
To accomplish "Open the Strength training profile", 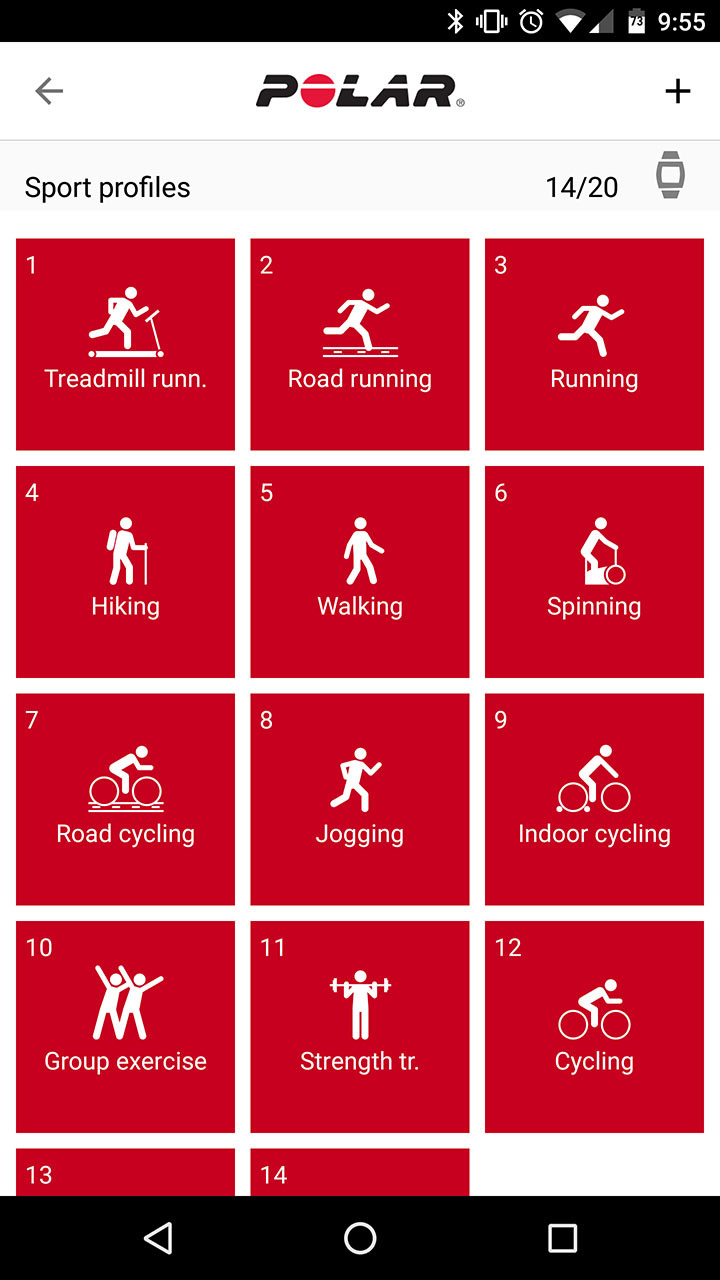I will (x=359, y=1026).
